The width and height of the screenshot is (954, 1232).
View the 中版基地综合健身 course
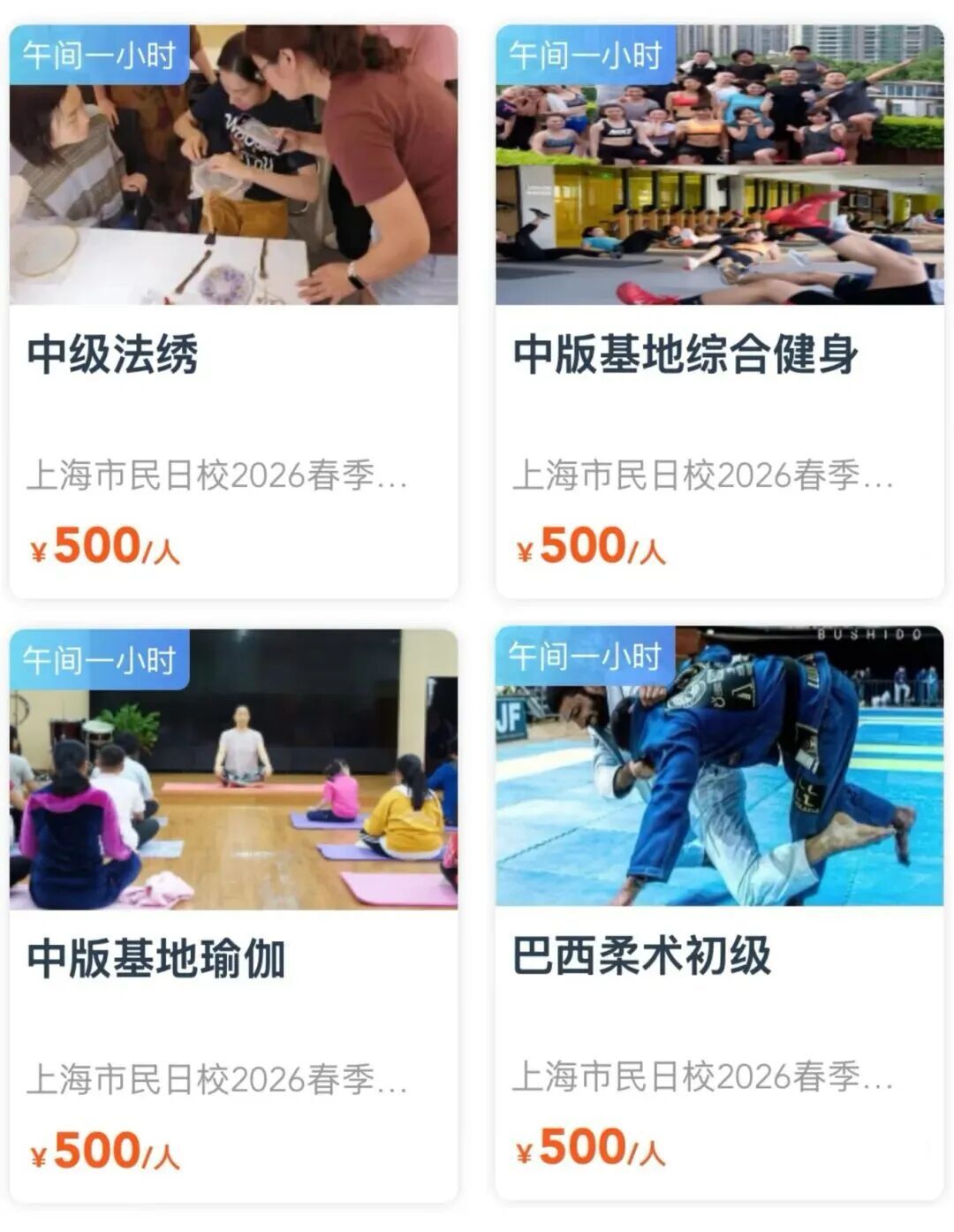(x=719, y=354)
